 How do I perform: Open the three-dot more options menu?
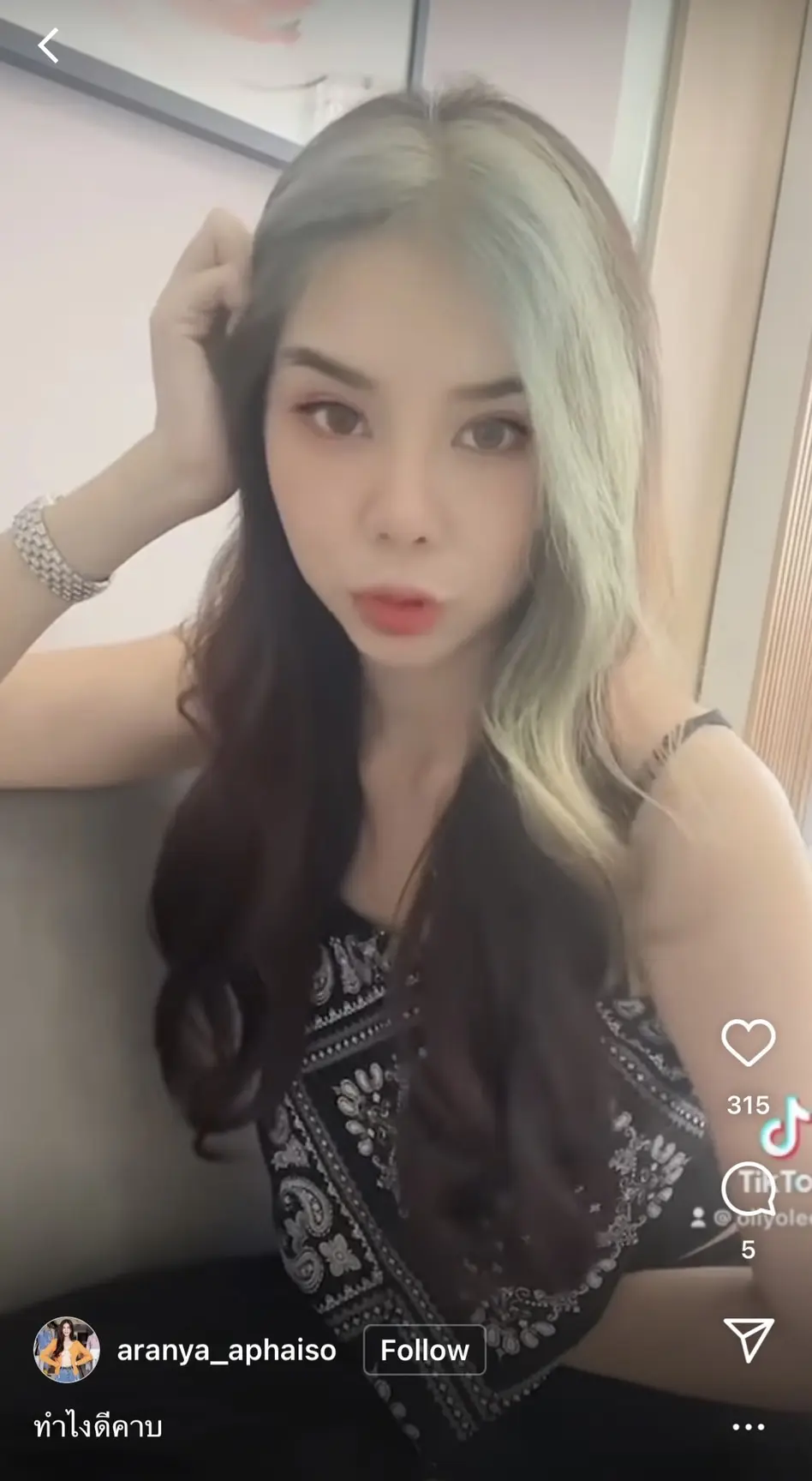pyautogui.click(x=748, y=1427)
